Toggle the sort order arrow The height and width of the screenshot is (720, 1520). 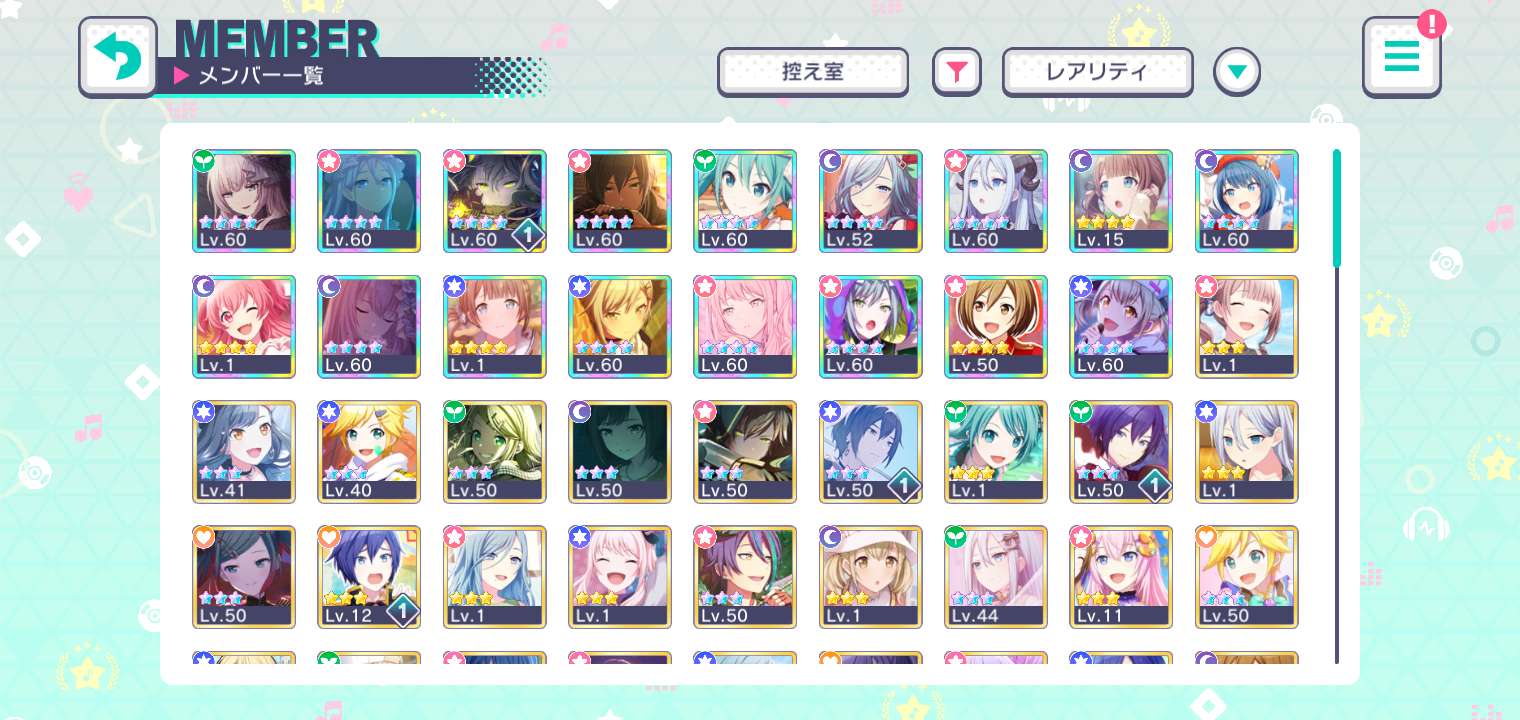pyautogui.click(x=1237, y=72)
